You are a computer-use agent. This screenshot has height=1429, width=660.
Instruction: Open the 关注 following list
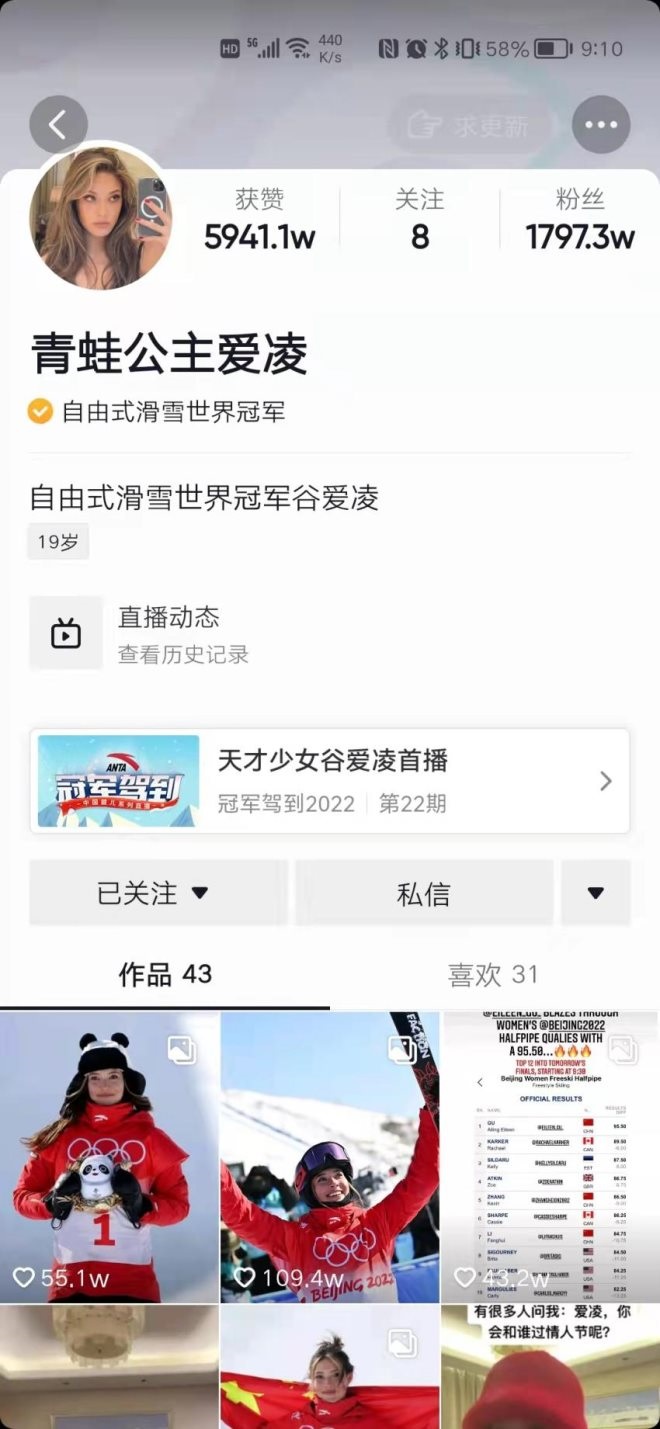coord(420,220)
